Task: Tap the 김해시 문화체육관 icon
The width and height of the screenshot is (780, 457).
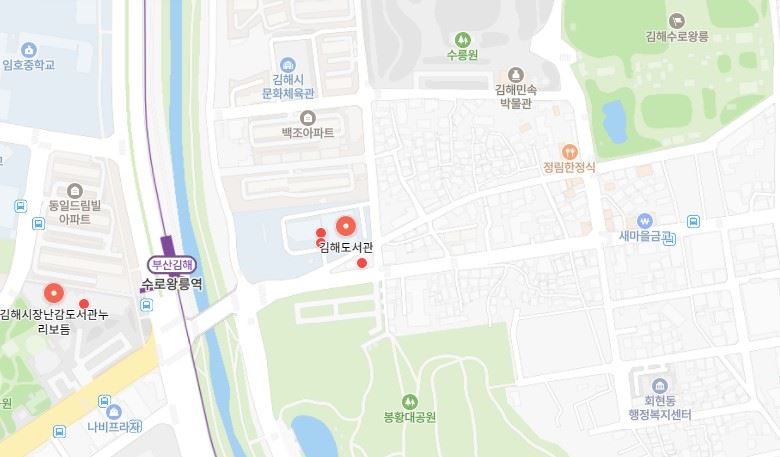Action: click(287, 64)
